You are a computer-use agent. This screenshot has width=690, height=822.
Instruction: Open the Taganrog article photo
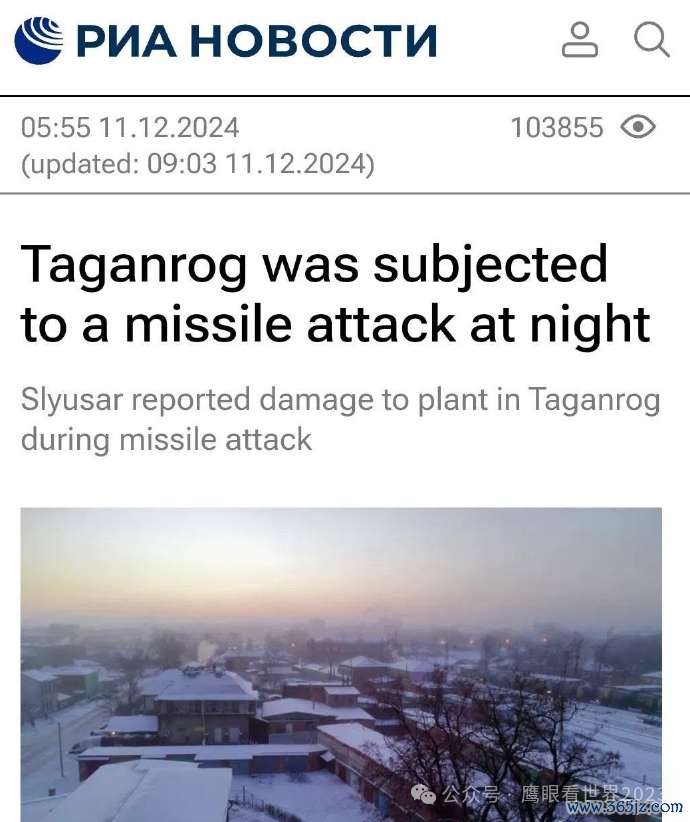341,663
